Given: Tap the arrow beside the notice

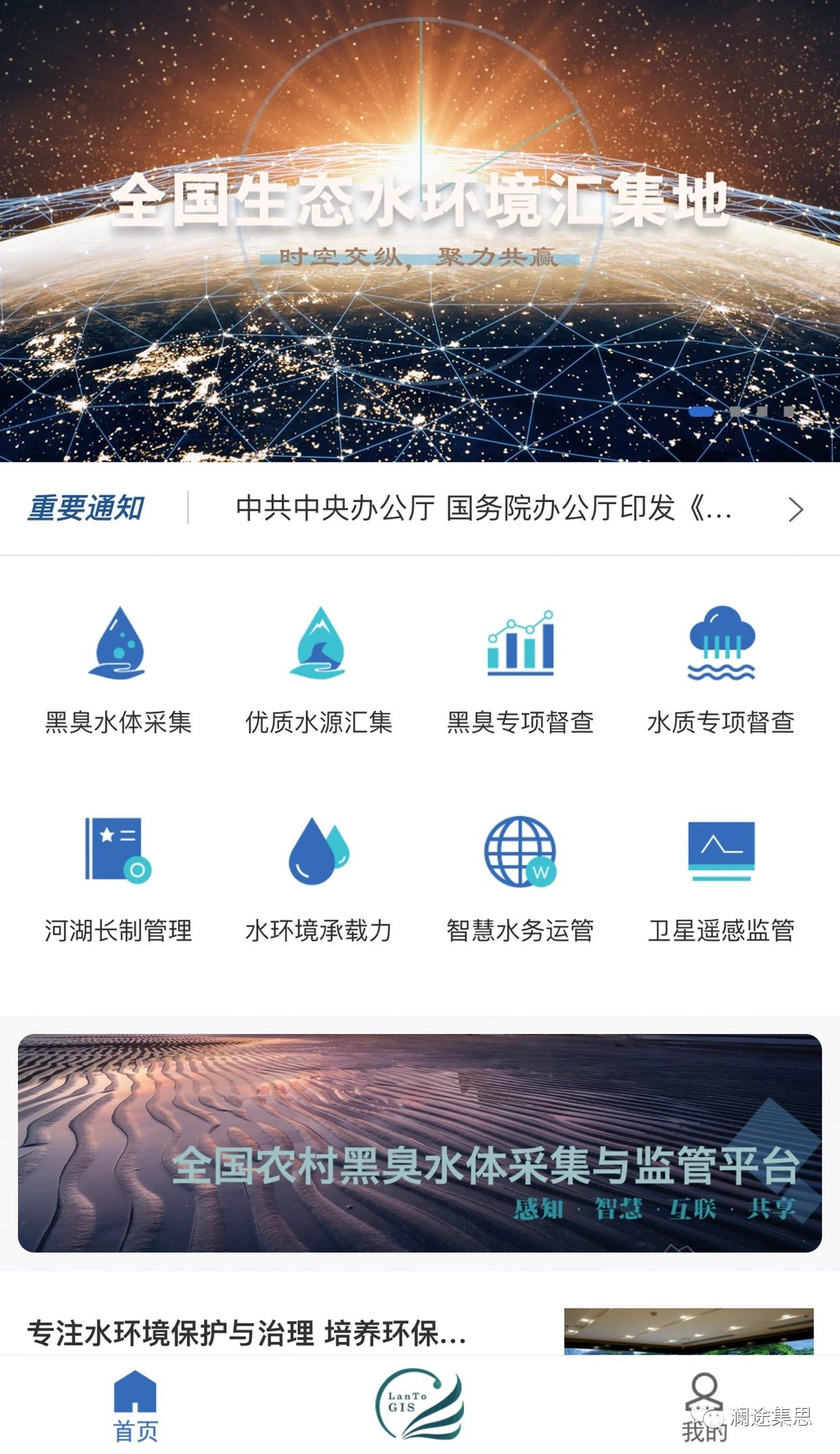Looking at the screenshot, I should (795, 509).
